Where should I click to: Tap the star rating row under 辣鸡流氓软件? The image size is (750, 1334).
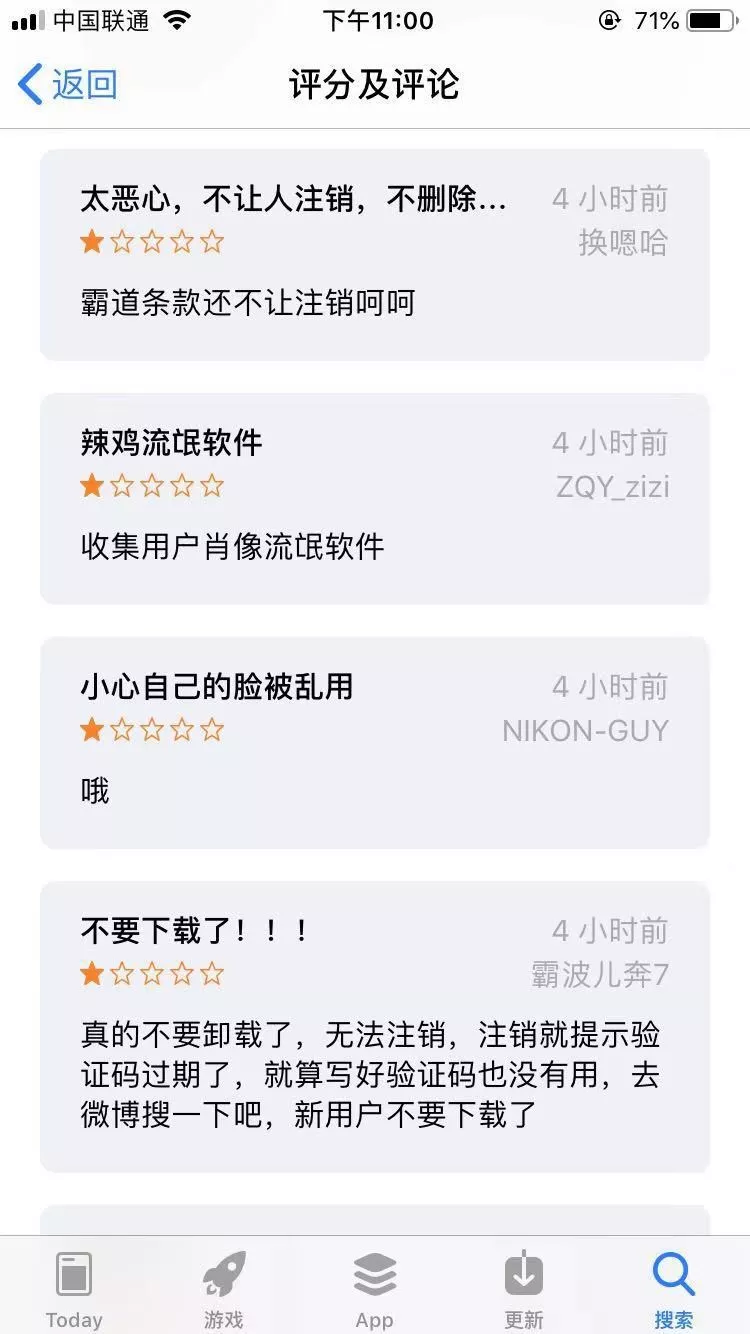[x=152, y=486]
